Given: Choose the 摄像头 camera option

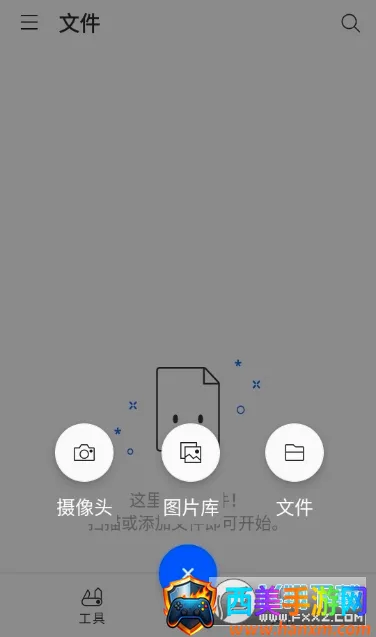Looking at the screenshot, I should 84,453.
